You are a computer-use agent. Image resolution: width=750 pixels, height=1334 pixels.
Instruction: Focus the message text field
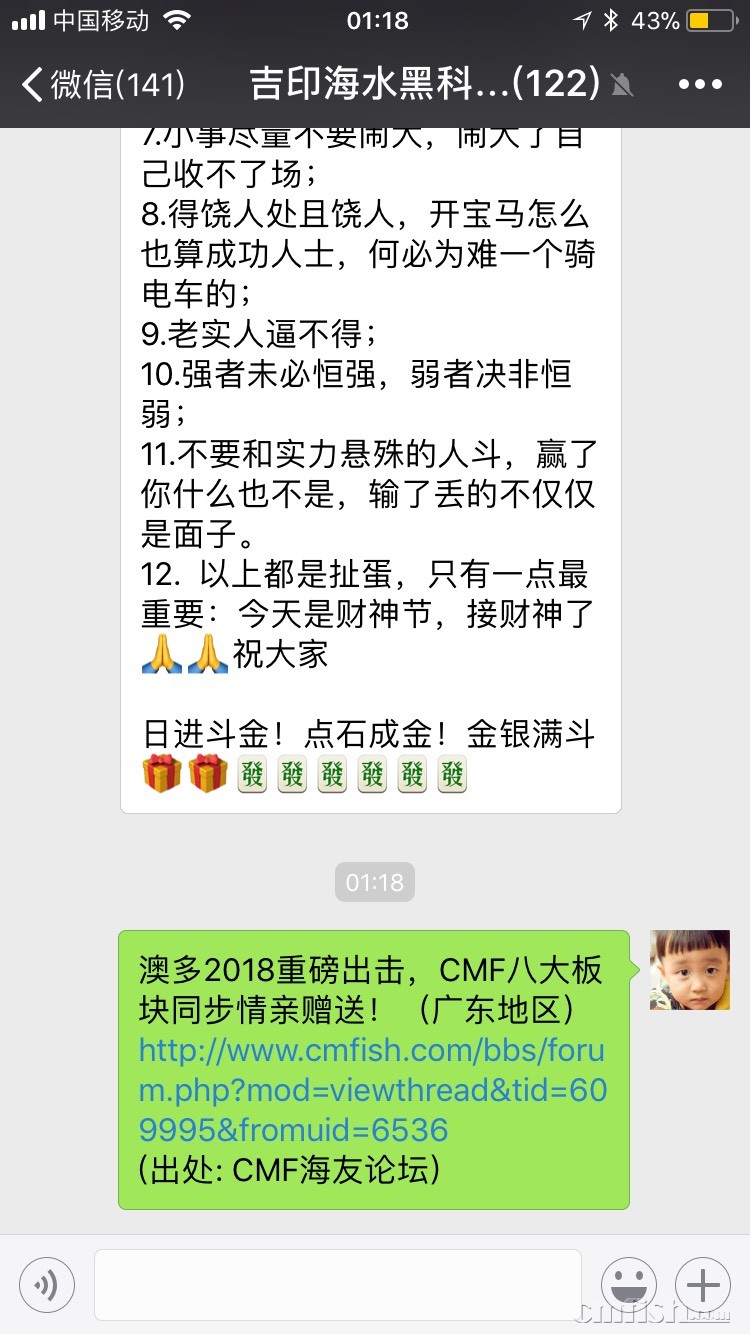tap(338, 1284)
